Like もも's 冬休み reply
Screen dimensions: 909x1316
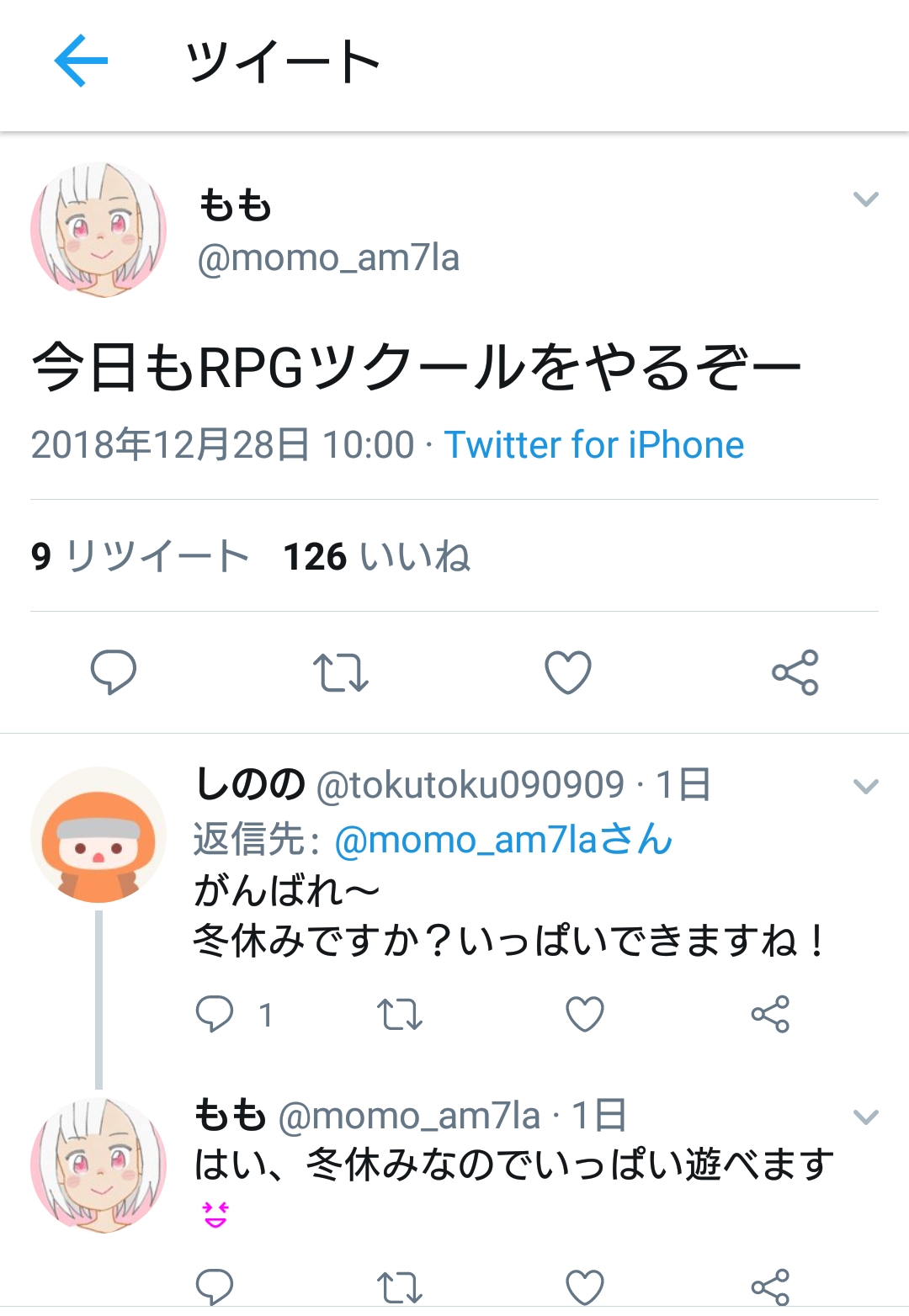click(585, 1287)
